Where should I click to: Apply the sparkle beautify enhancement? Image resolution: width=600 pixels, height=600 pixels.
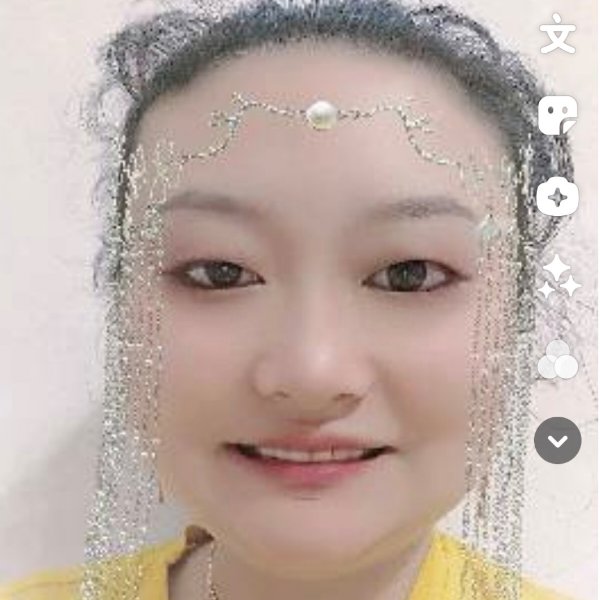click(x=557, y=277)
